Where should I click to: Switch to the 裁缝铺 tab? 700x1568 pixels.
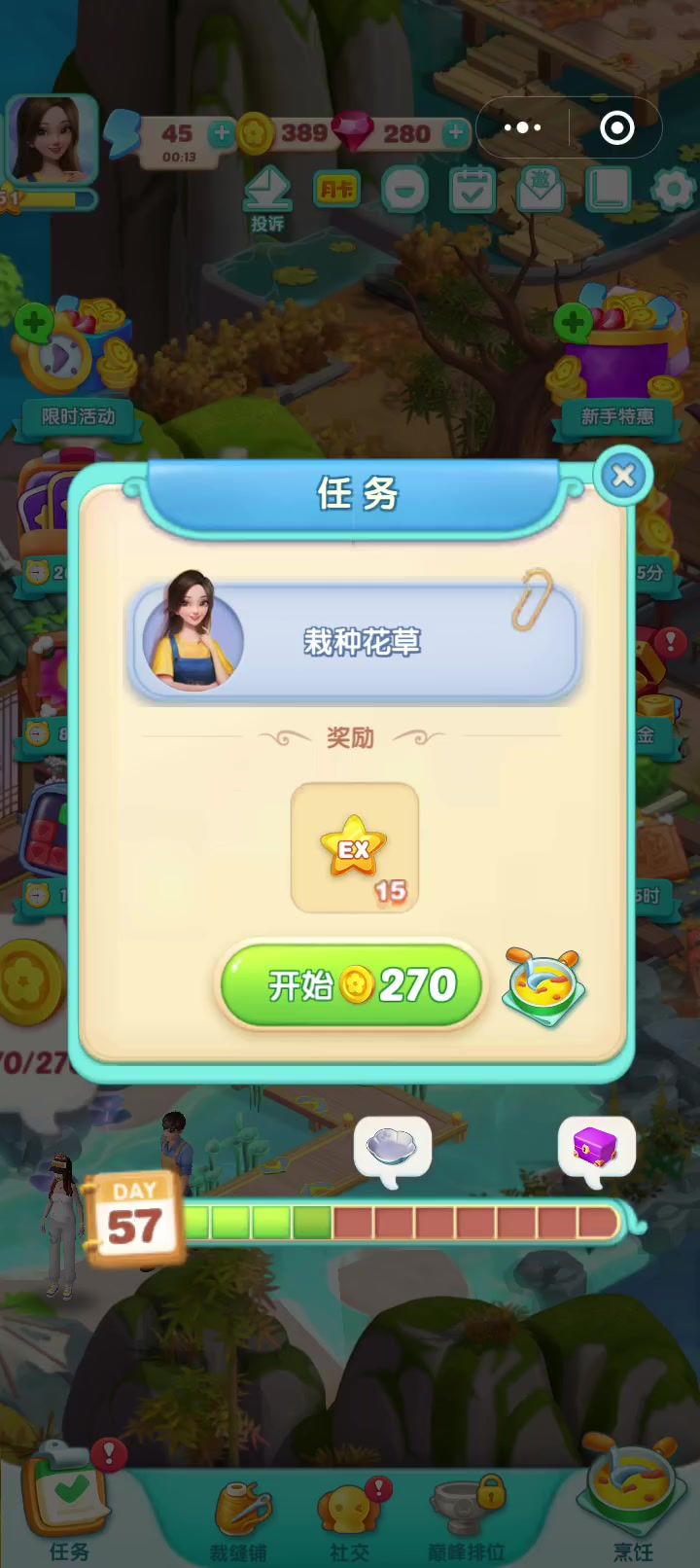(238, 1520)
